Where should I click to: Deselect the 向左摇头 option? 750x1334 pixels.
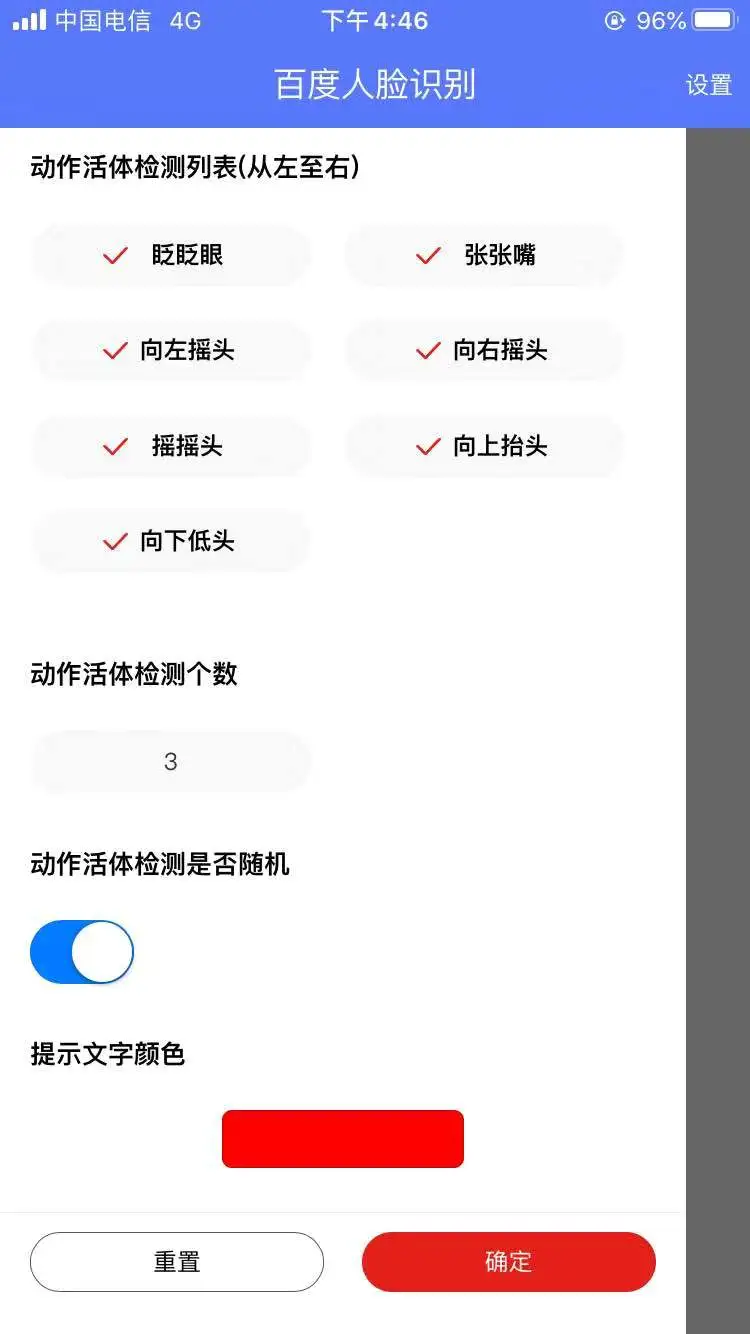click(x=171, y=350)
